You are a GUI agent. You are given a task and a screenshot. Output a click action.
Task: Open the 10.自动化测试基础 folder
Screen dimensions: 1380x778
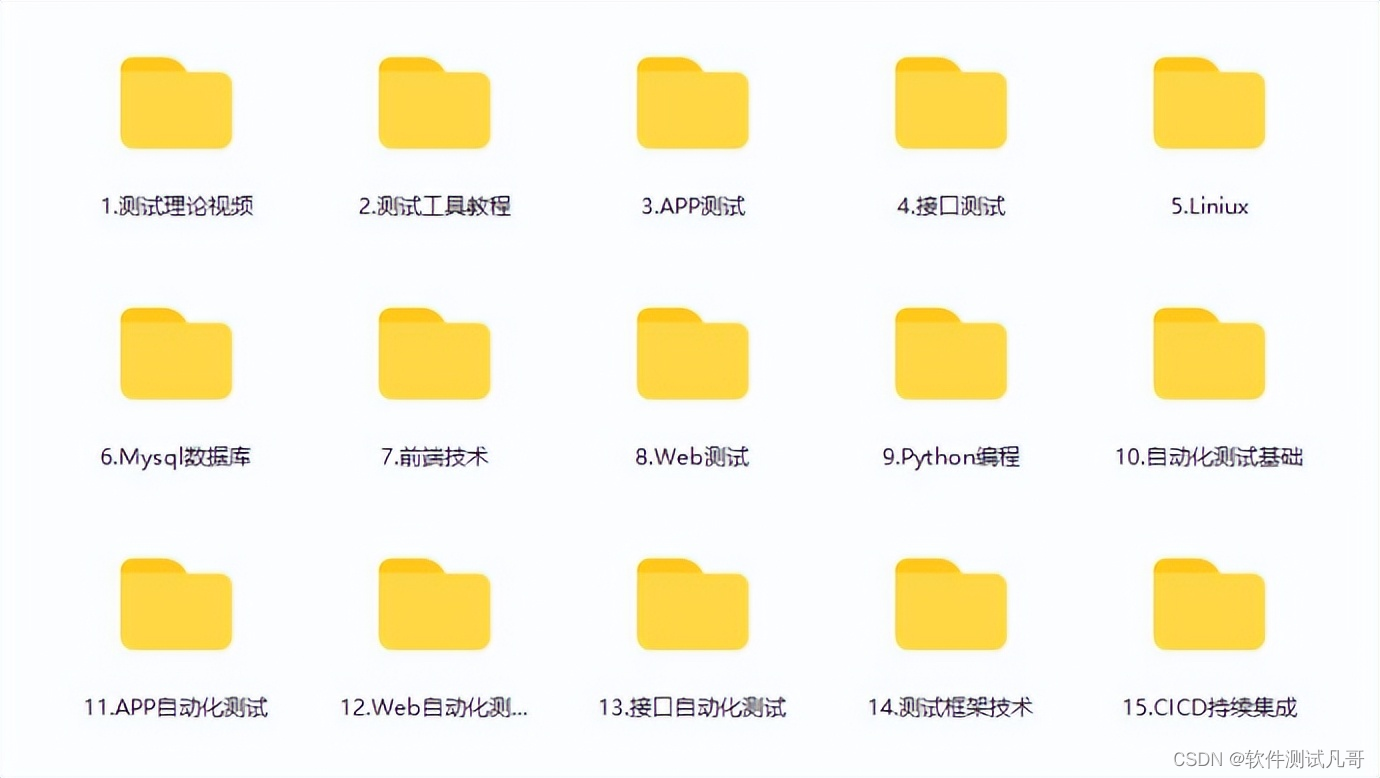[1209, 355]
